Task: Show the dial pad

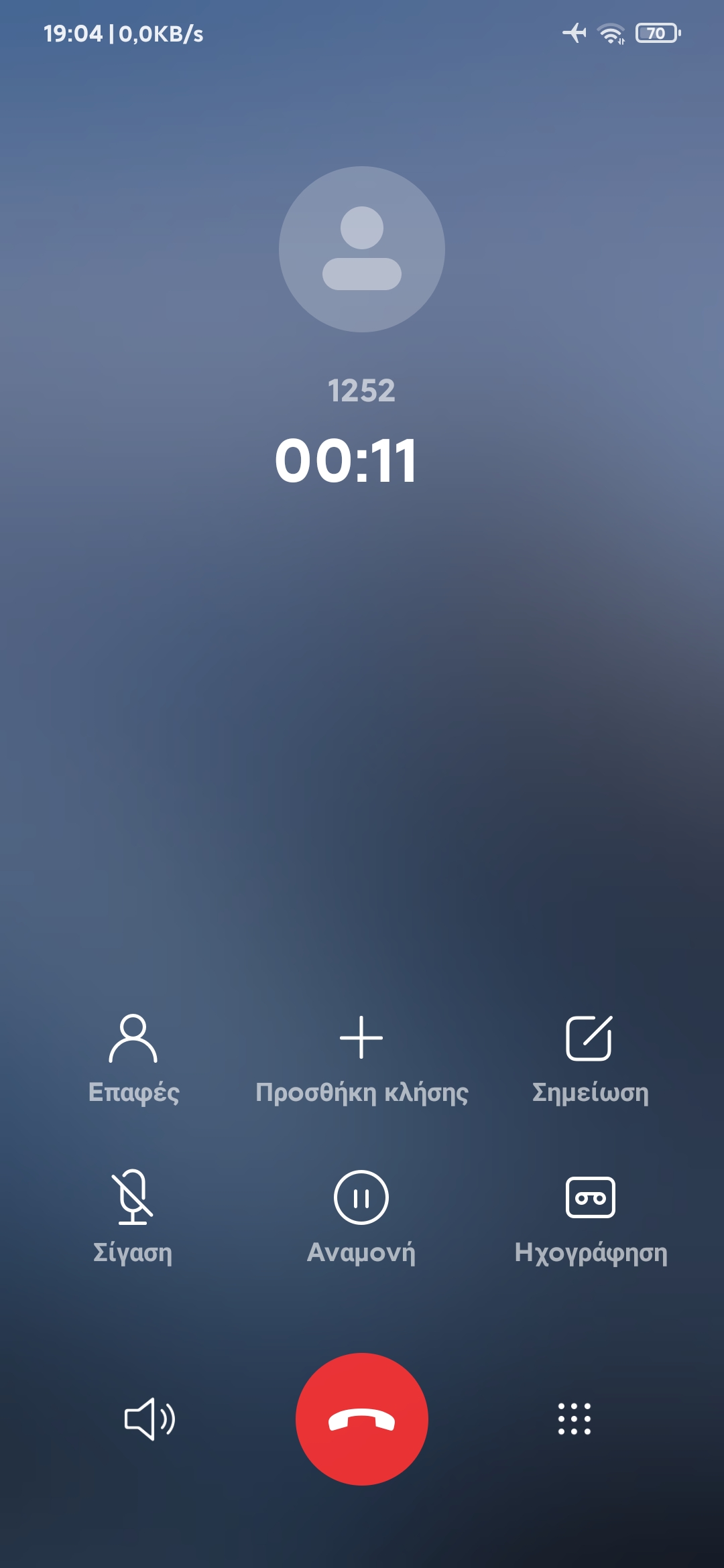Action: [x=575, y=1419]
